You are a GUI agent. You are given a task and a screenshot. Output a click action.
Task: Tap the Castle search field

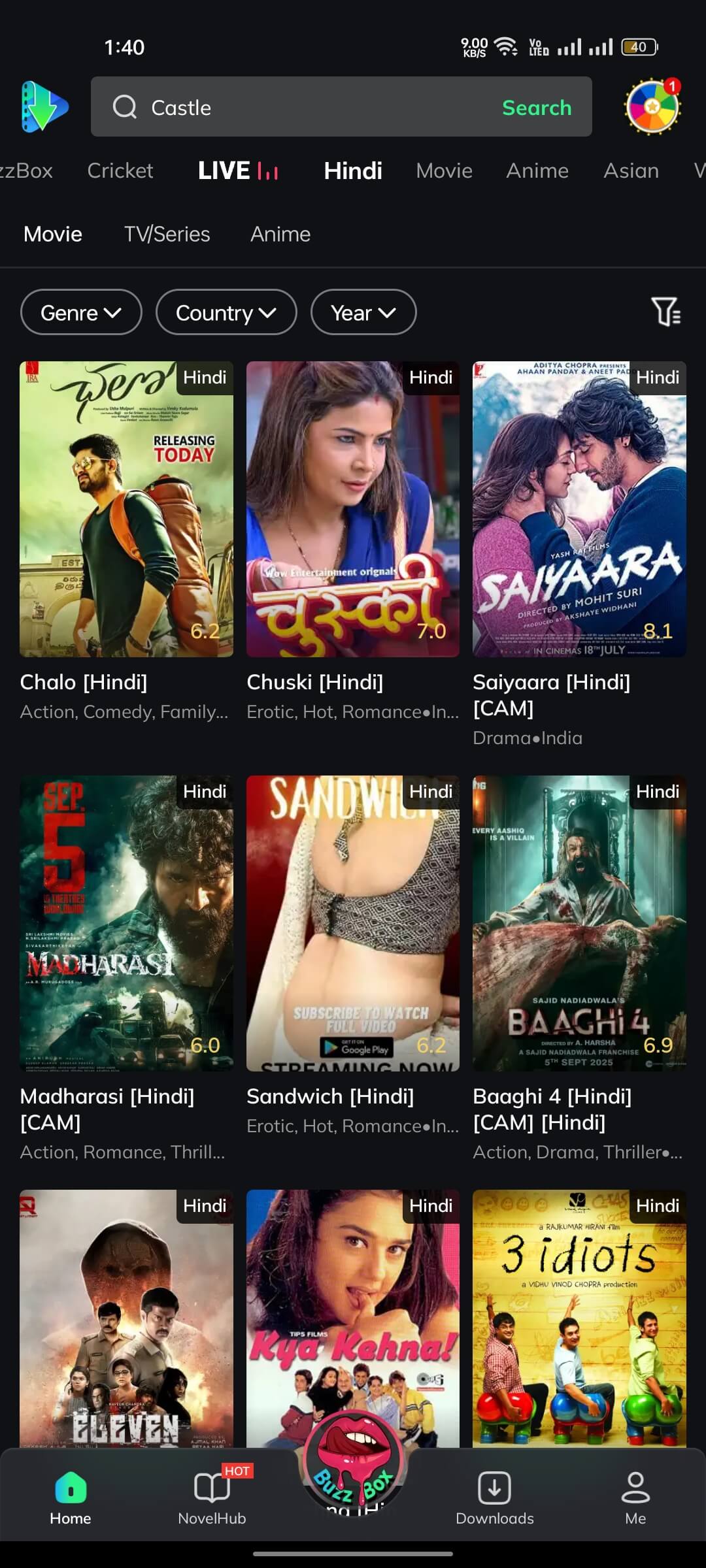click(294, 107)
